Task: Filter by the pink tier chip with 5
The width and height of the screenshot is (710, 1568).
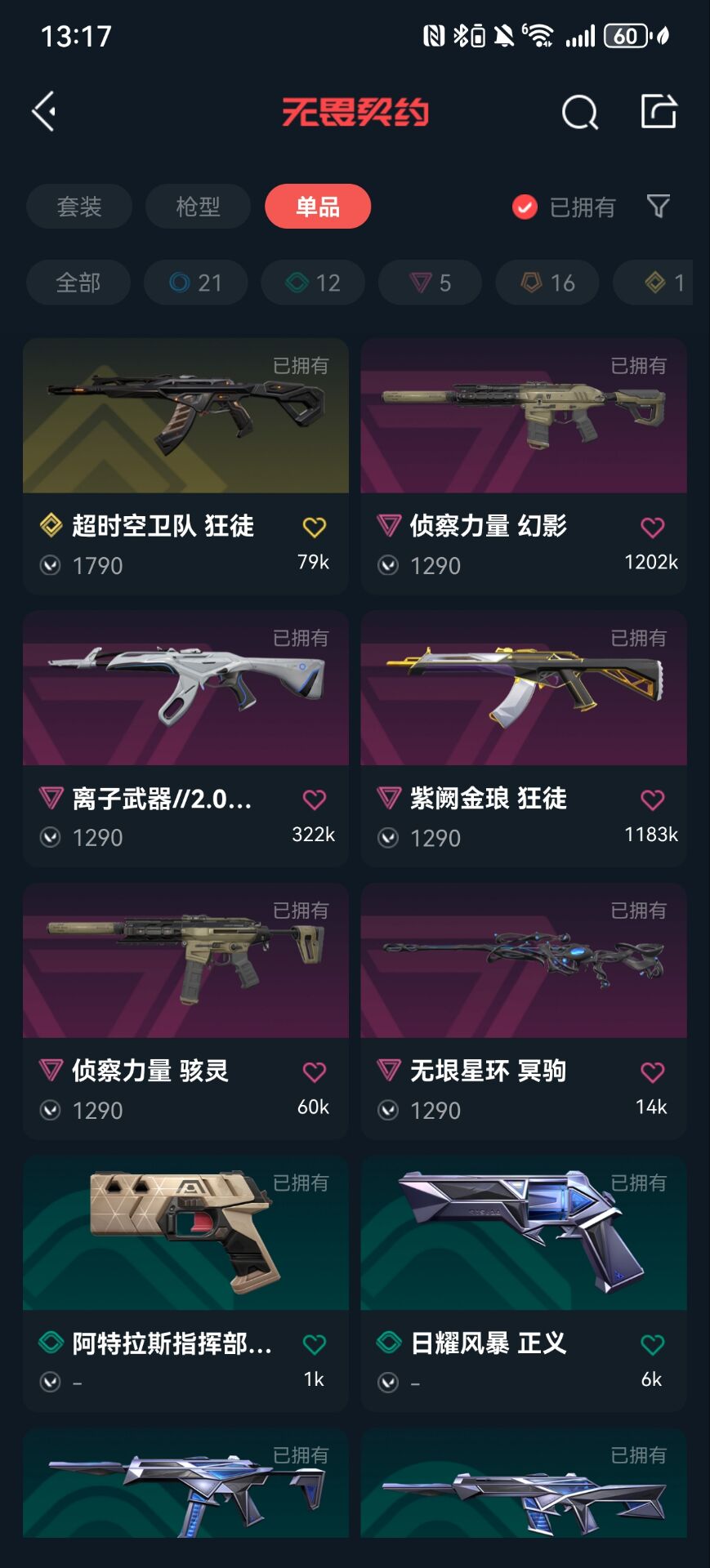Action: point(430,283)
